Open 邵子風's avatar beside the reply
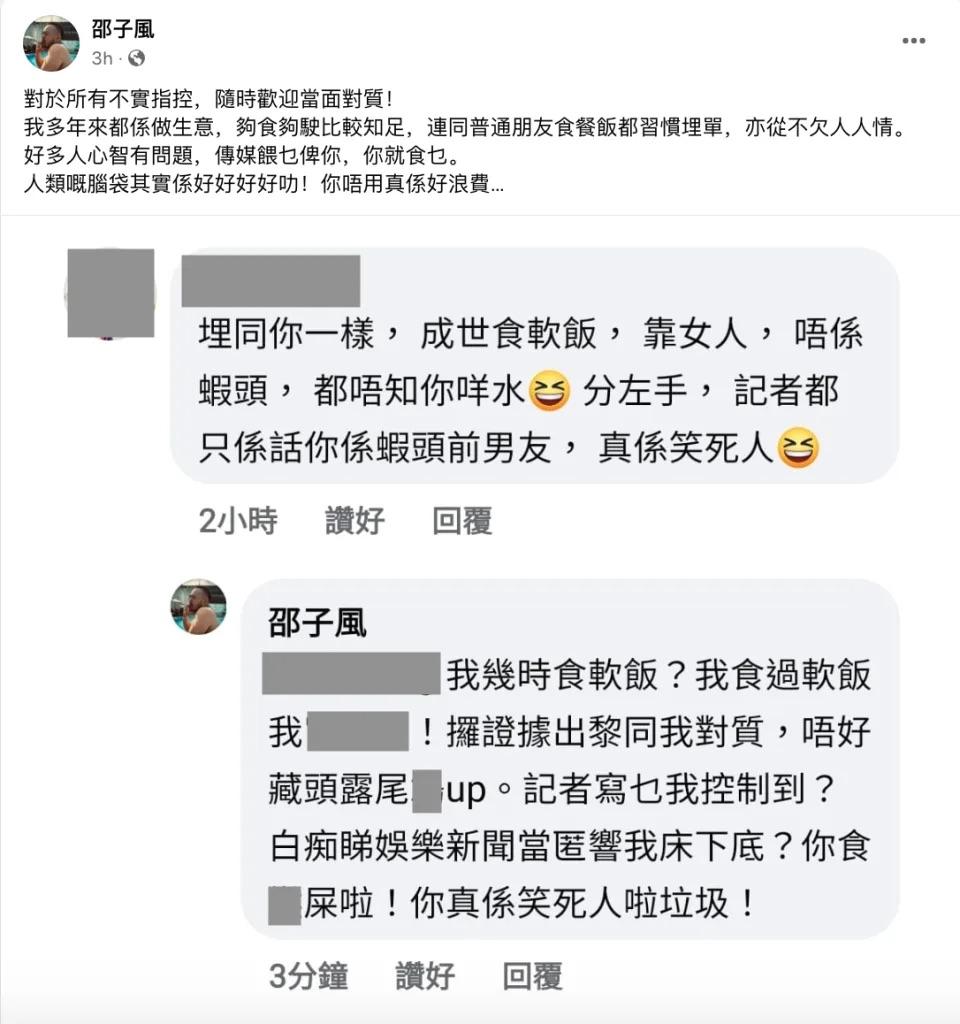960x1024 pixels. [199, 607]
